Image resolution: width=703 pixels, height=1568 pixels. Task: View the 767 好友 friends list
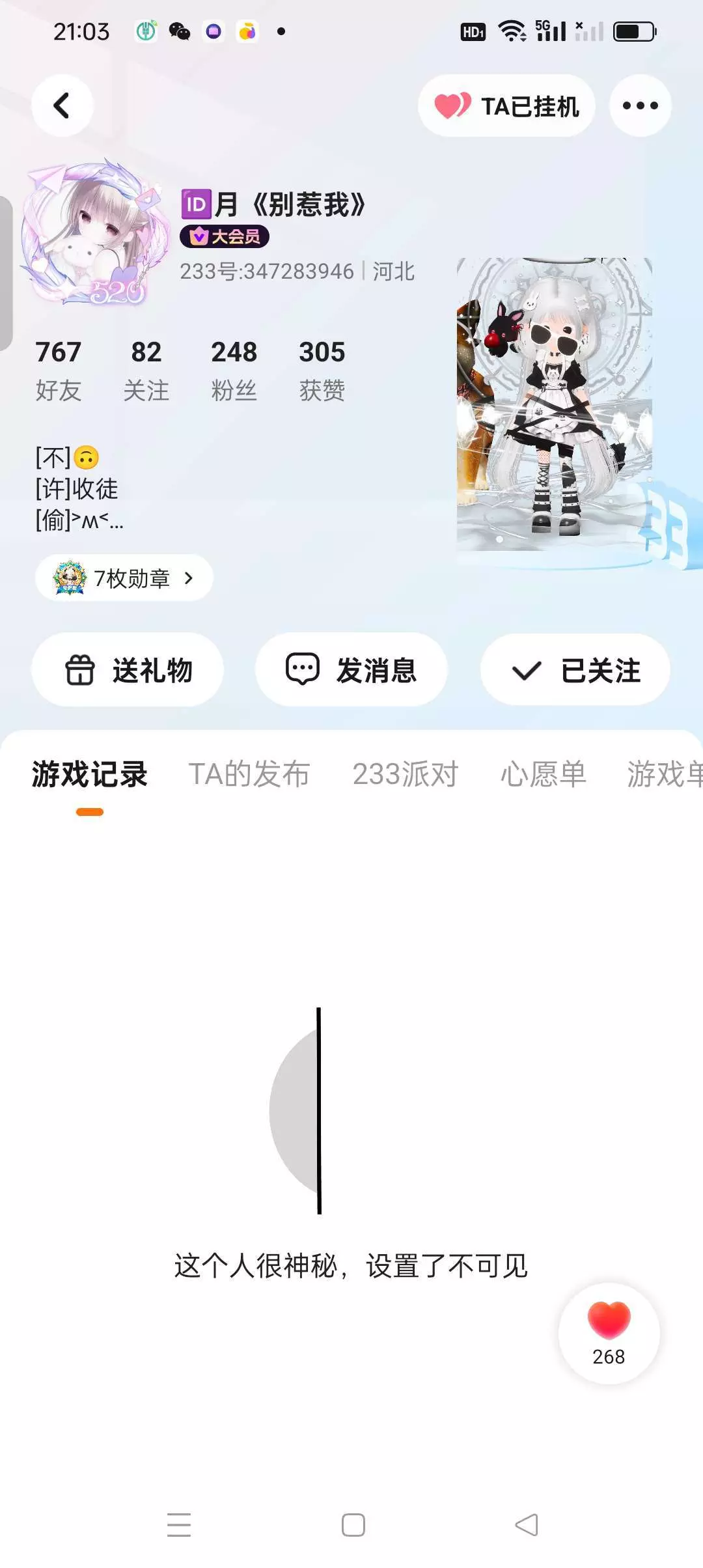click(x=59, y=370)
